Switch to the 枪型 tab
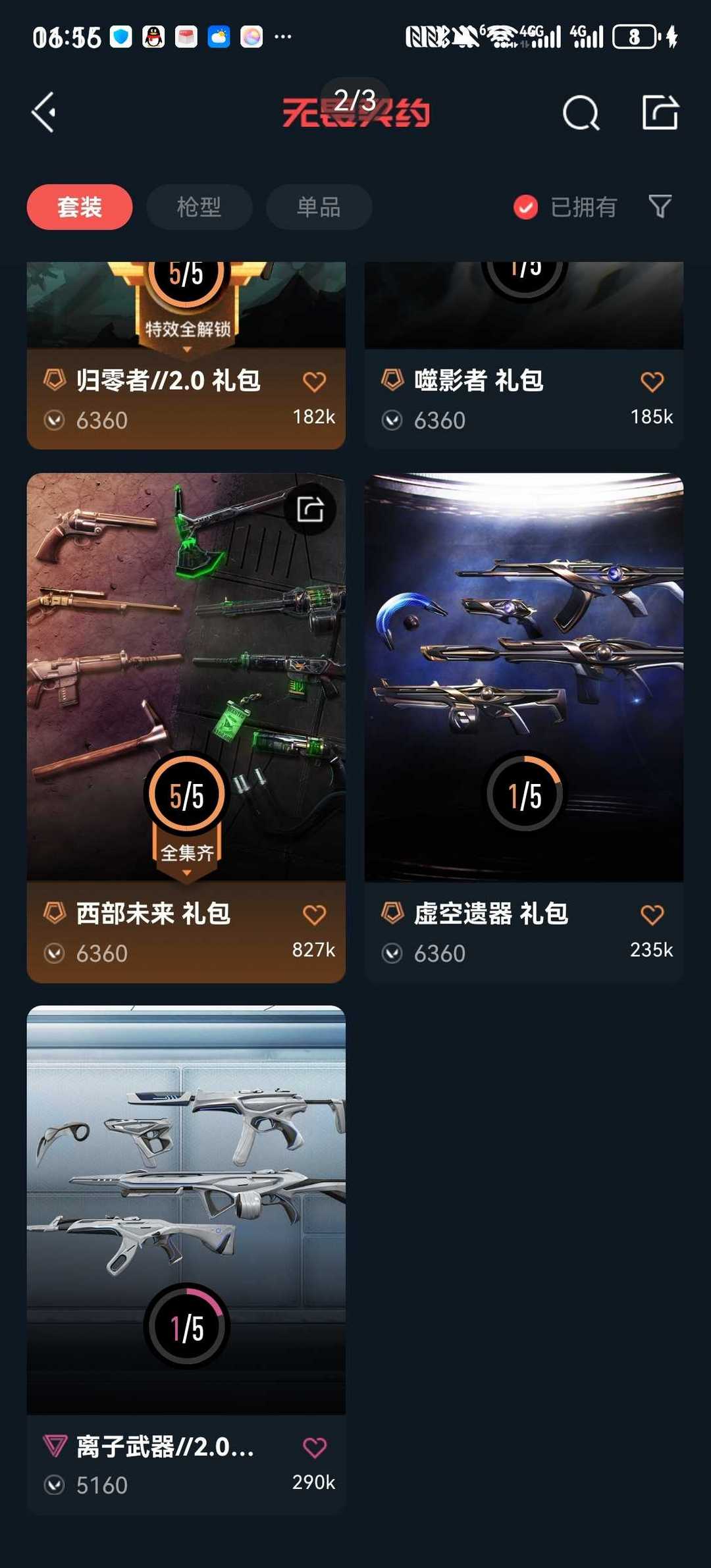Image resolution: width=711 pixels, height=1568 pixels. [199, 207]
